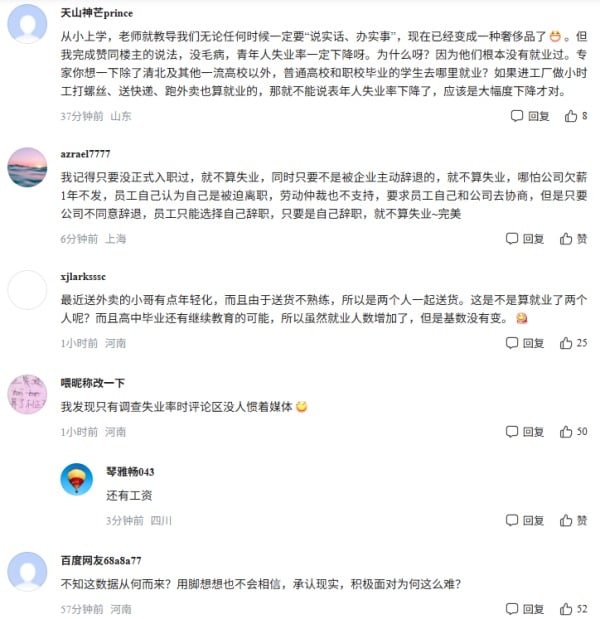This screenshot has height=619, width=600.
Task: Like azrael7777's comment
Action: tap(573, 239)
